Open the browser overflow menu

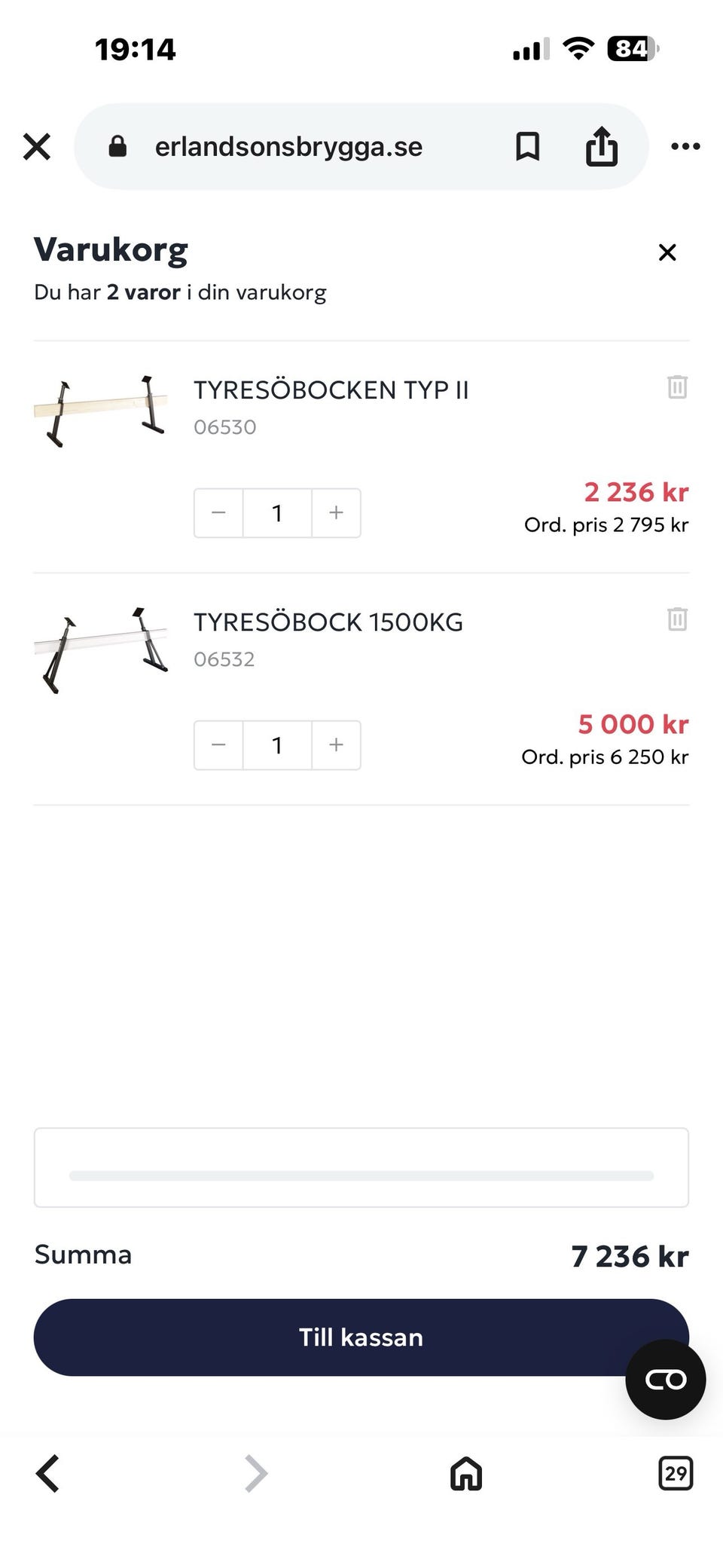685,146
